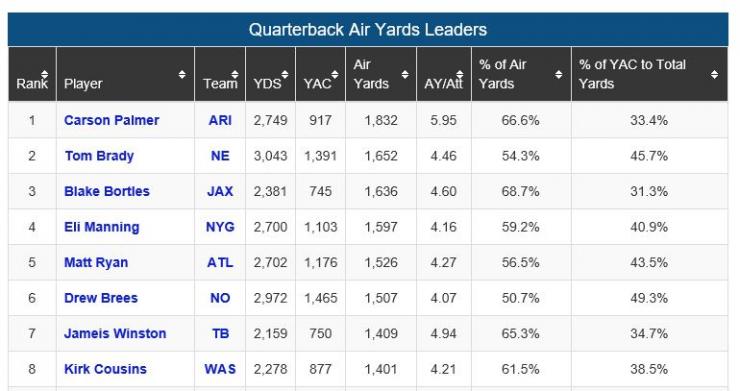Open Carson Palmer's player page
Screen dimensions: 740x391
point(111,120)
